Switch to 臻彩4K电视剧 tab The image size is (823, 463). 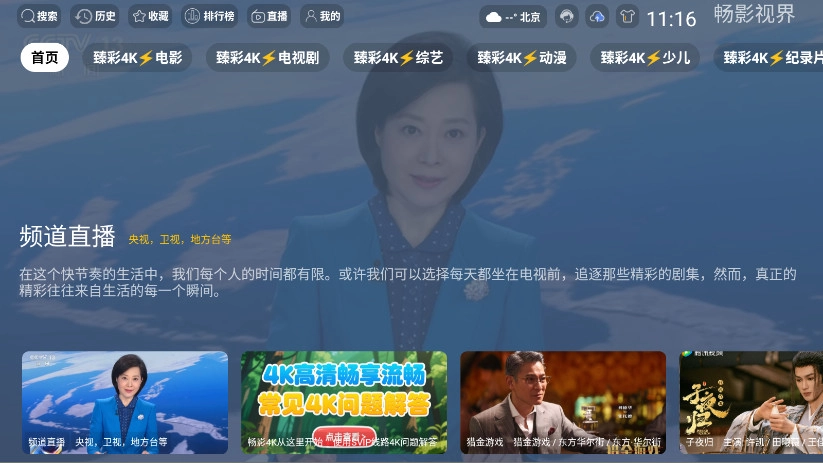click(x=269, y=58)
